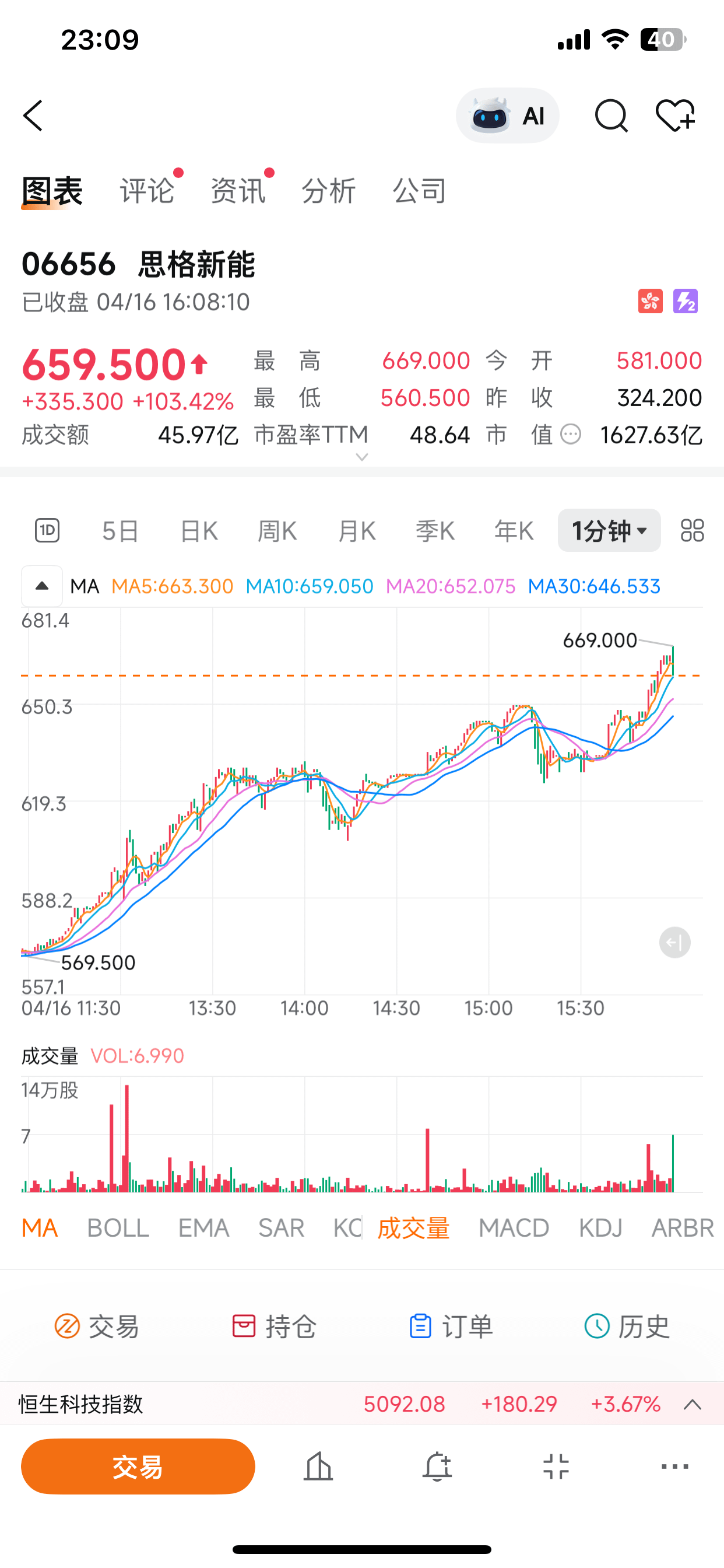Switch sub-chart to MACD
This screenshot has width=724, height=1568.
pyautogui.click(x=514, y=1228)
